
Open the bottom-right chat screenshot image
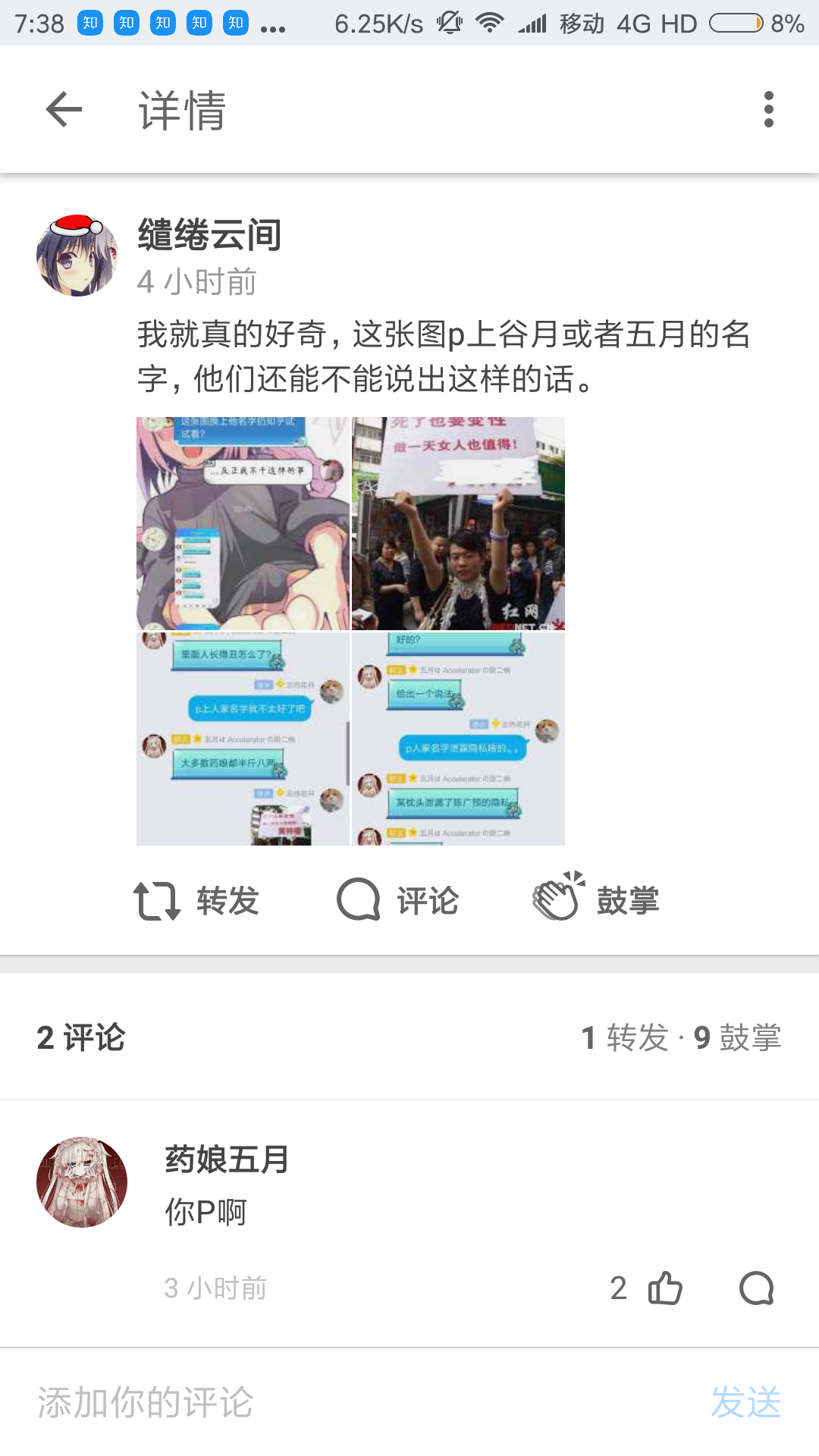pyautogui.click(x=458, y=739)
